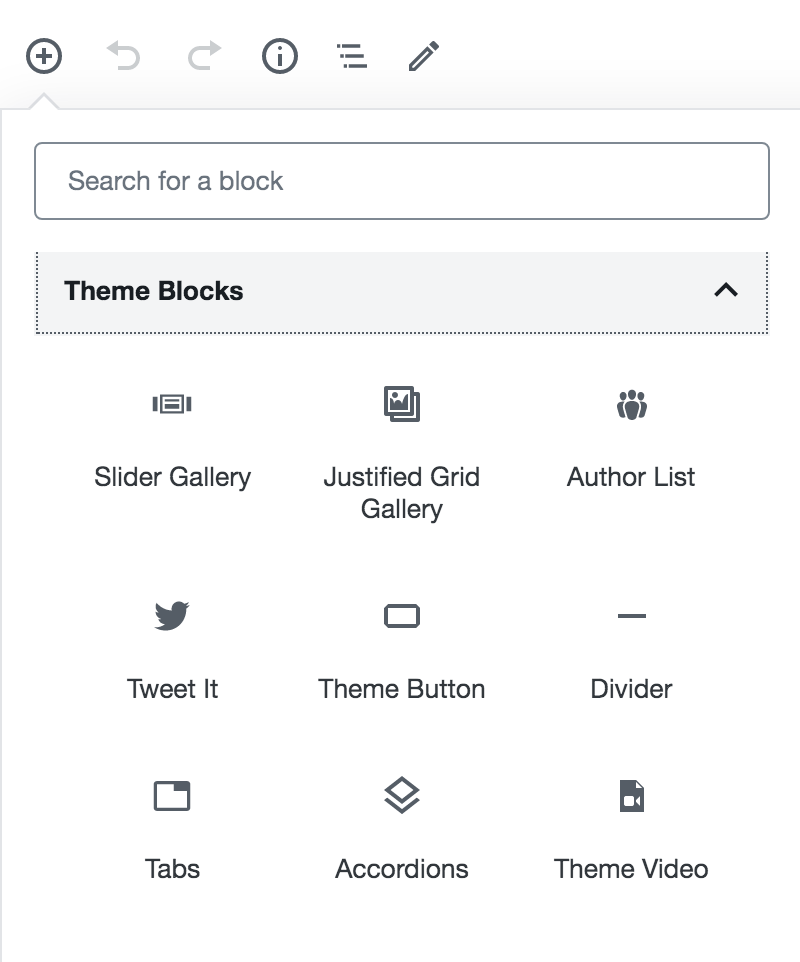Open the block inserter plus button
This screenshot has height=962, width=800.
[43, 57]
